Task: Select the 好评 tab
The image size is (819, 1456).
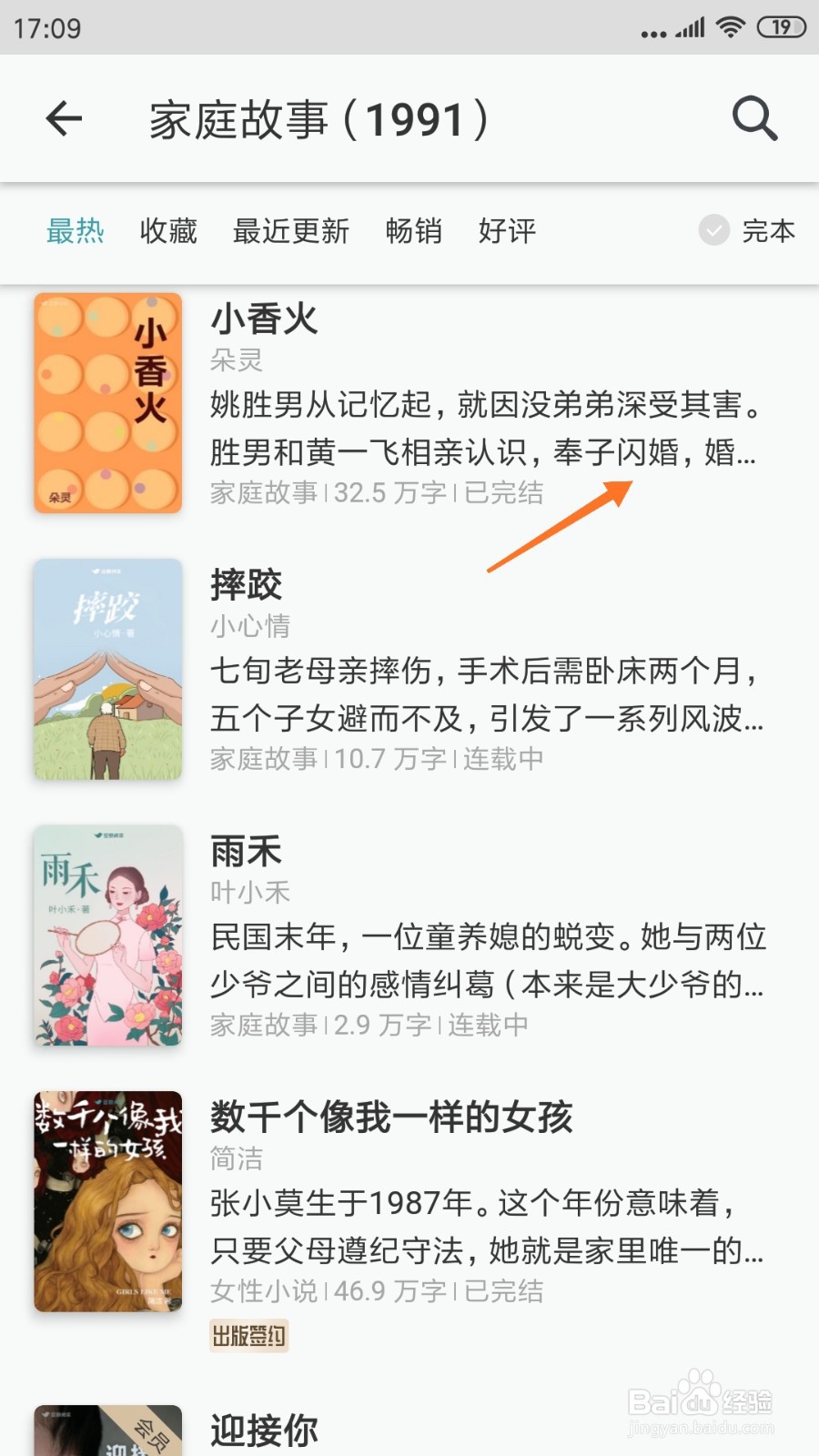Action: click(x=507, y=231)
